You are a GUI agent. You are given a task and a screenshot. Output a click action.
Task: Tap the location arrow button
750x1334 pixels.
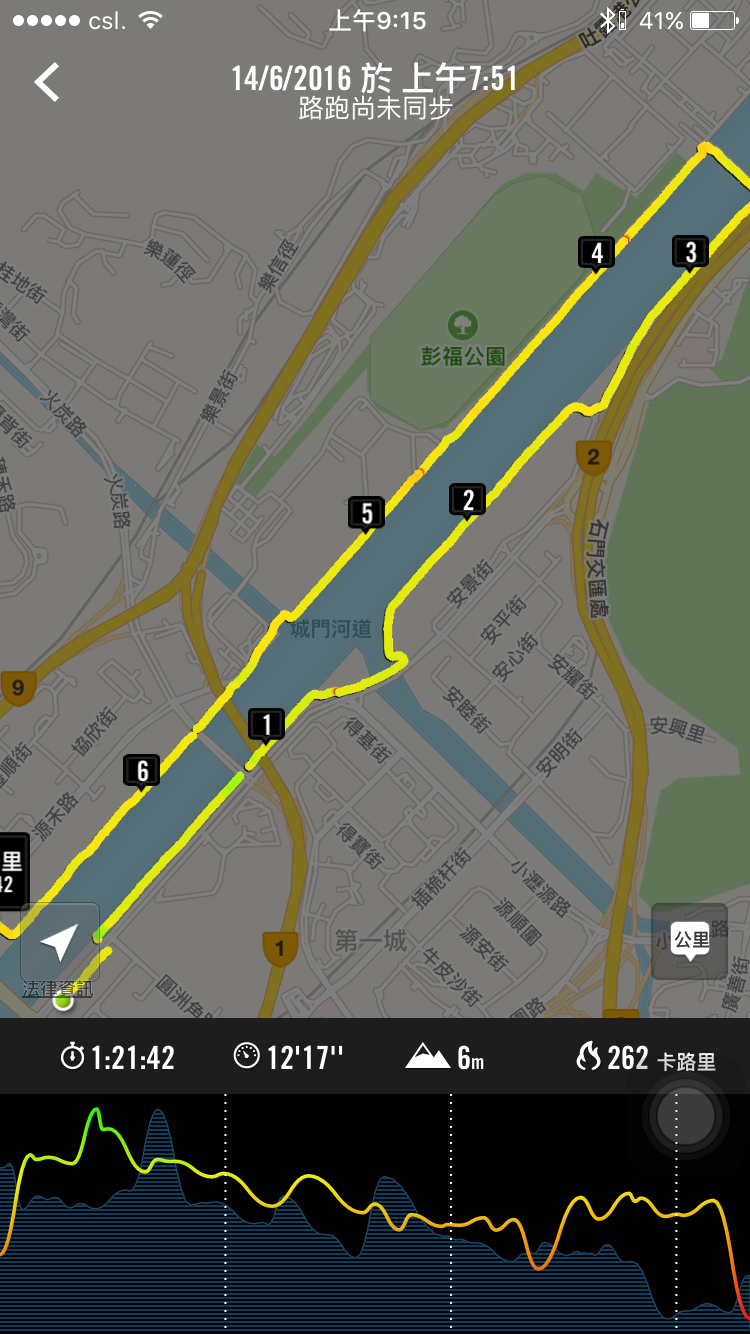pyautogui.click(x=59, y=942)
